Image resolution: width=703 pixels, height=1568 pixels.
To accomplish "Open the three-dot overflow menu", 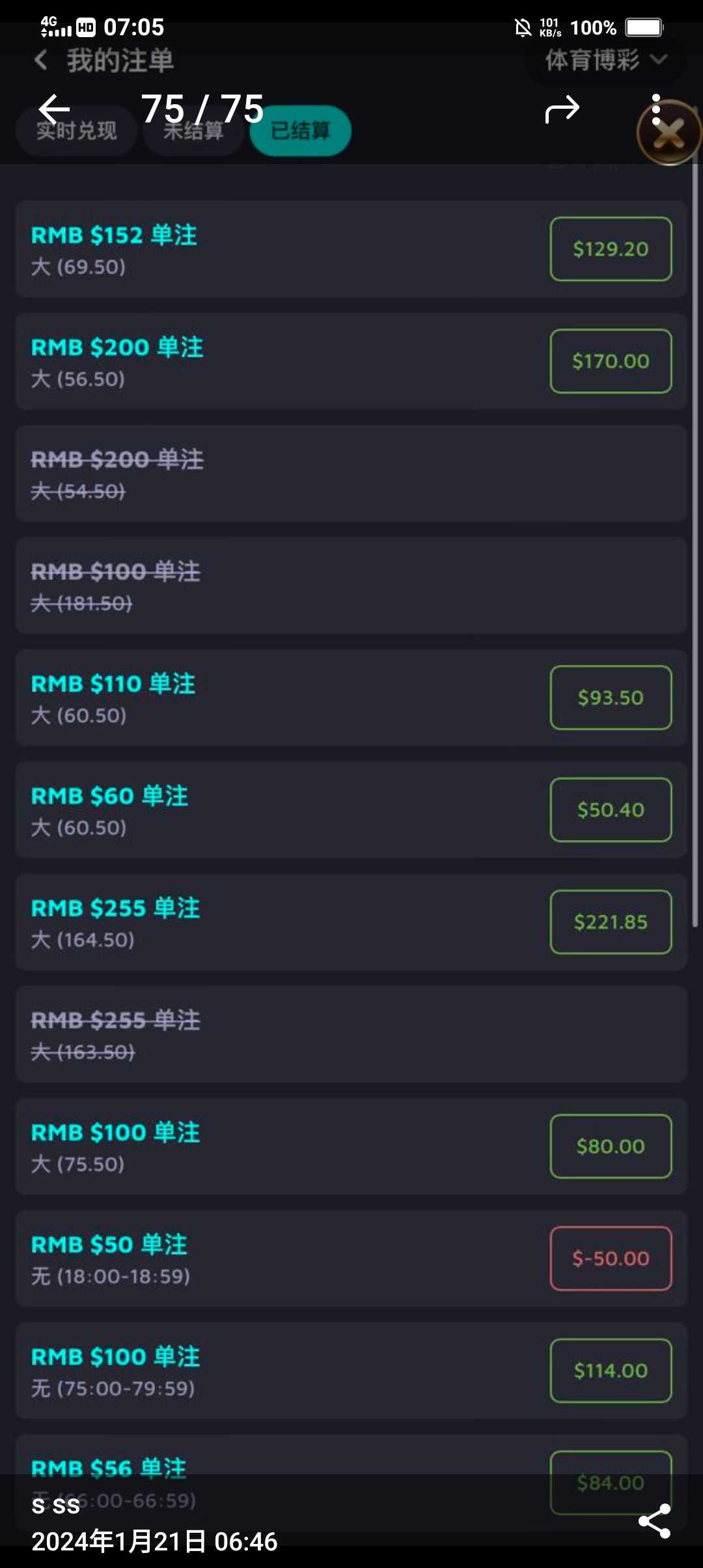I will [656, 109].
